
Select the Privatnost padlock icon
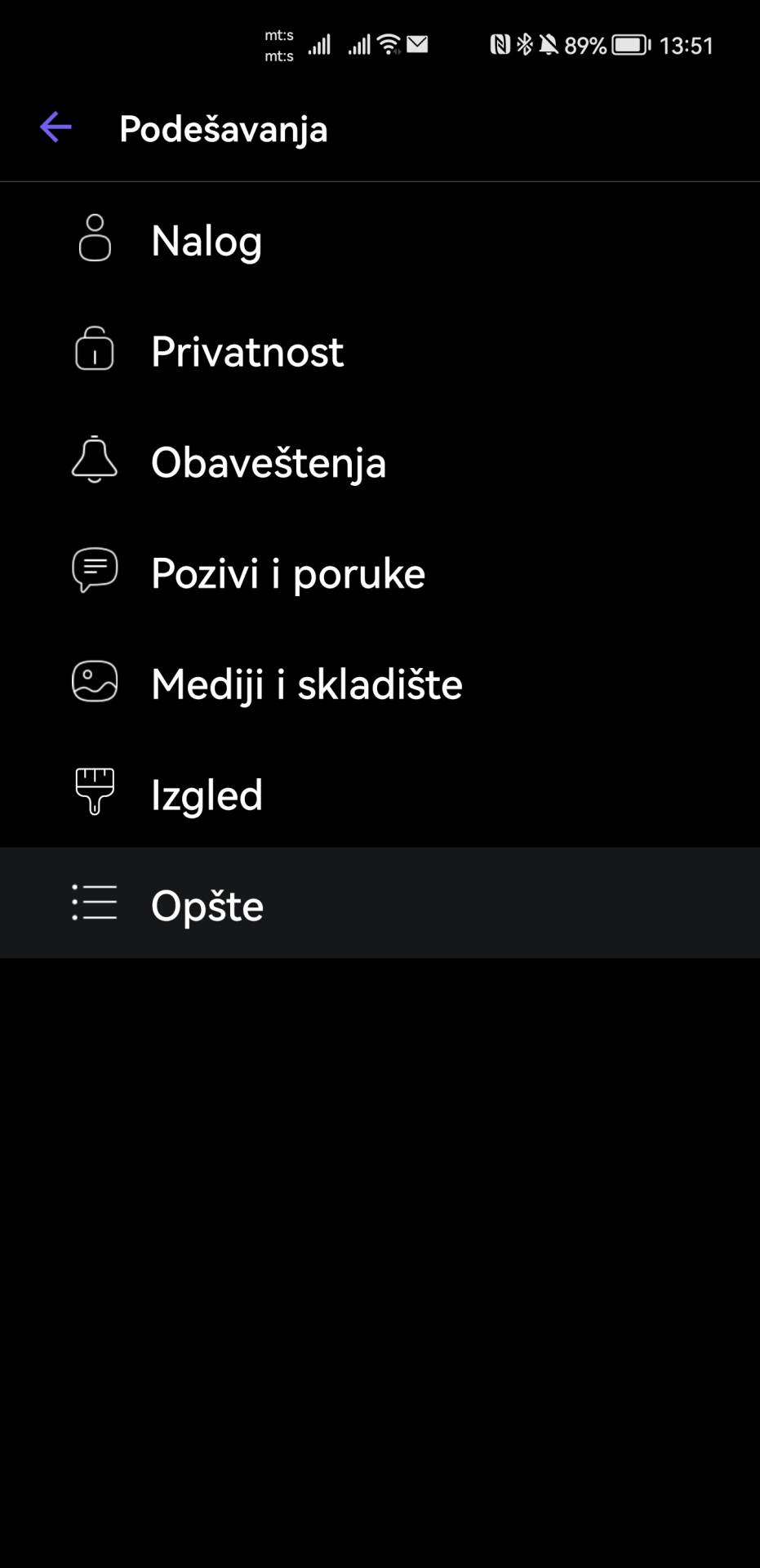point(94,351)
